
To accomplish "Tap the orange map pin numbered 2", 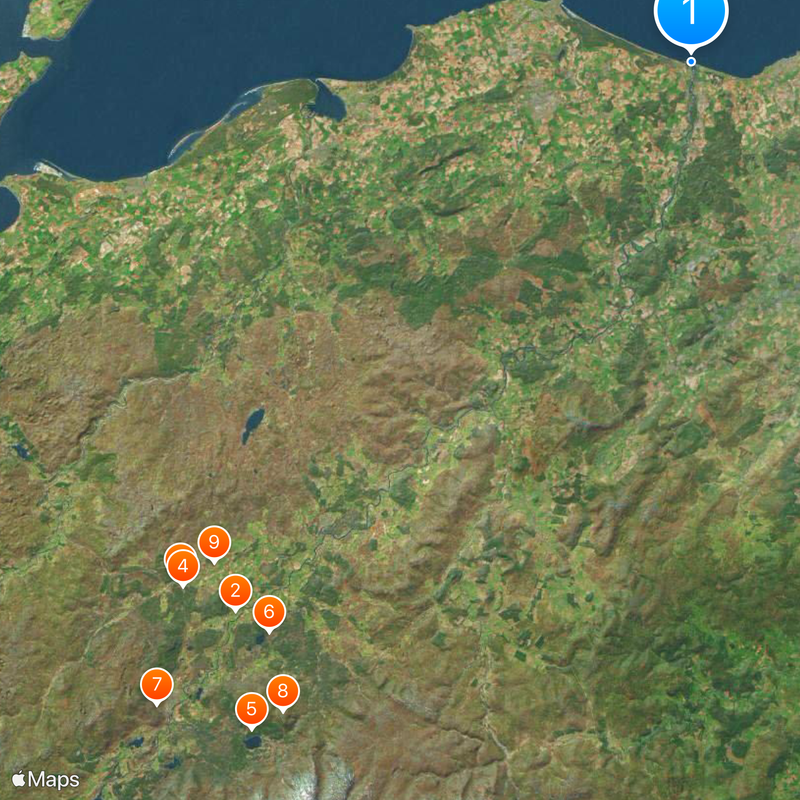I will click(x=235, y=591).
